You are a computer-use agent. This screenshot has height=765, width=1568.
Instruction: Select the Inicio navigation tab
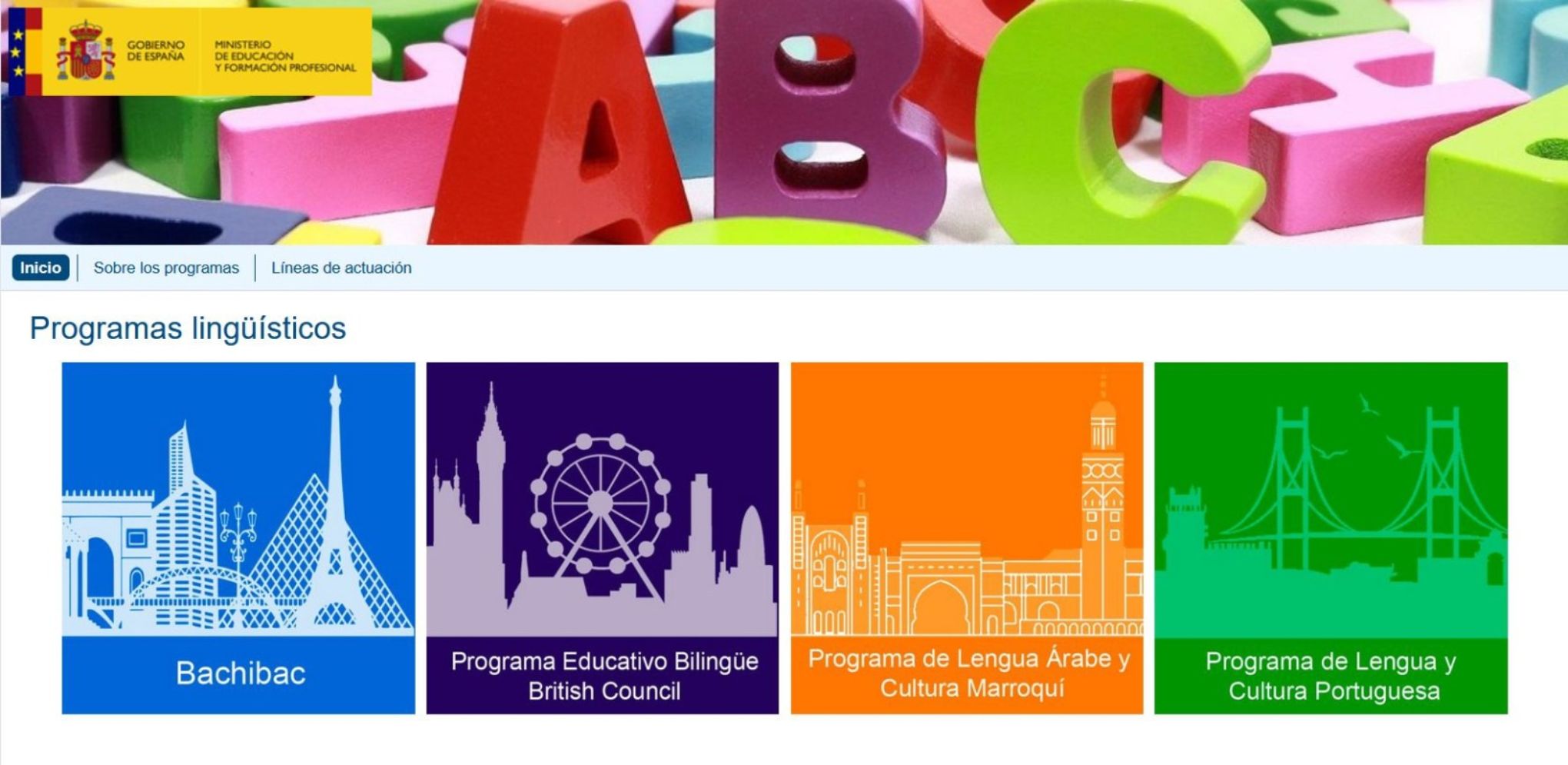tap(40, 268)
